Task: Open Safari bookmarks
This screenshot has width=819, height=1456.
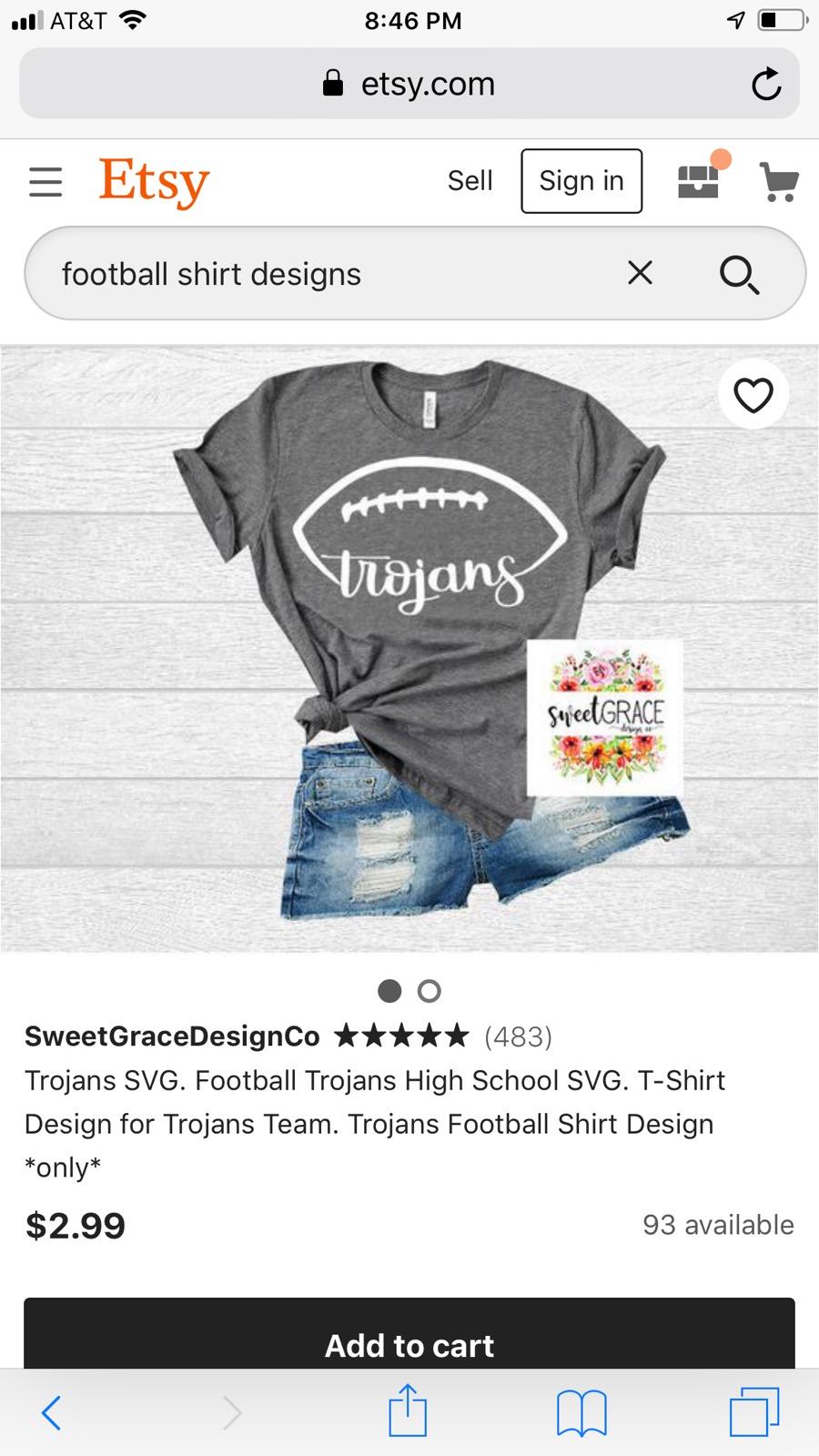Action: point(581,1412)
